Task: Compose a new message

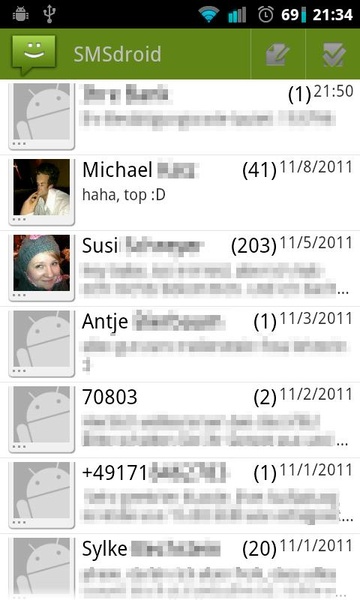Action: pos(278,54)
